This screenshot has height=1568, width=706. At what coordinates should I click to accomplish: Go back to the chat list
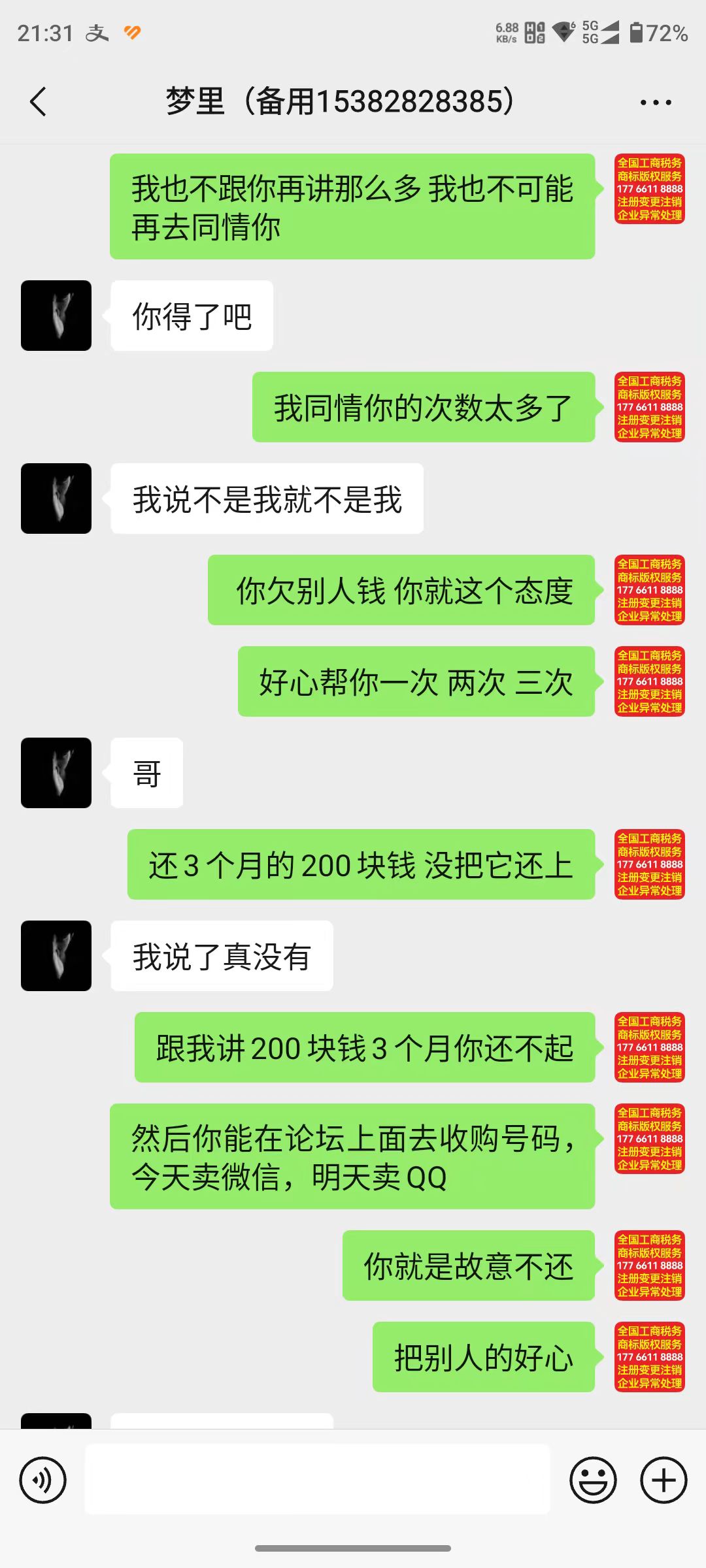(x=39, y=102)
